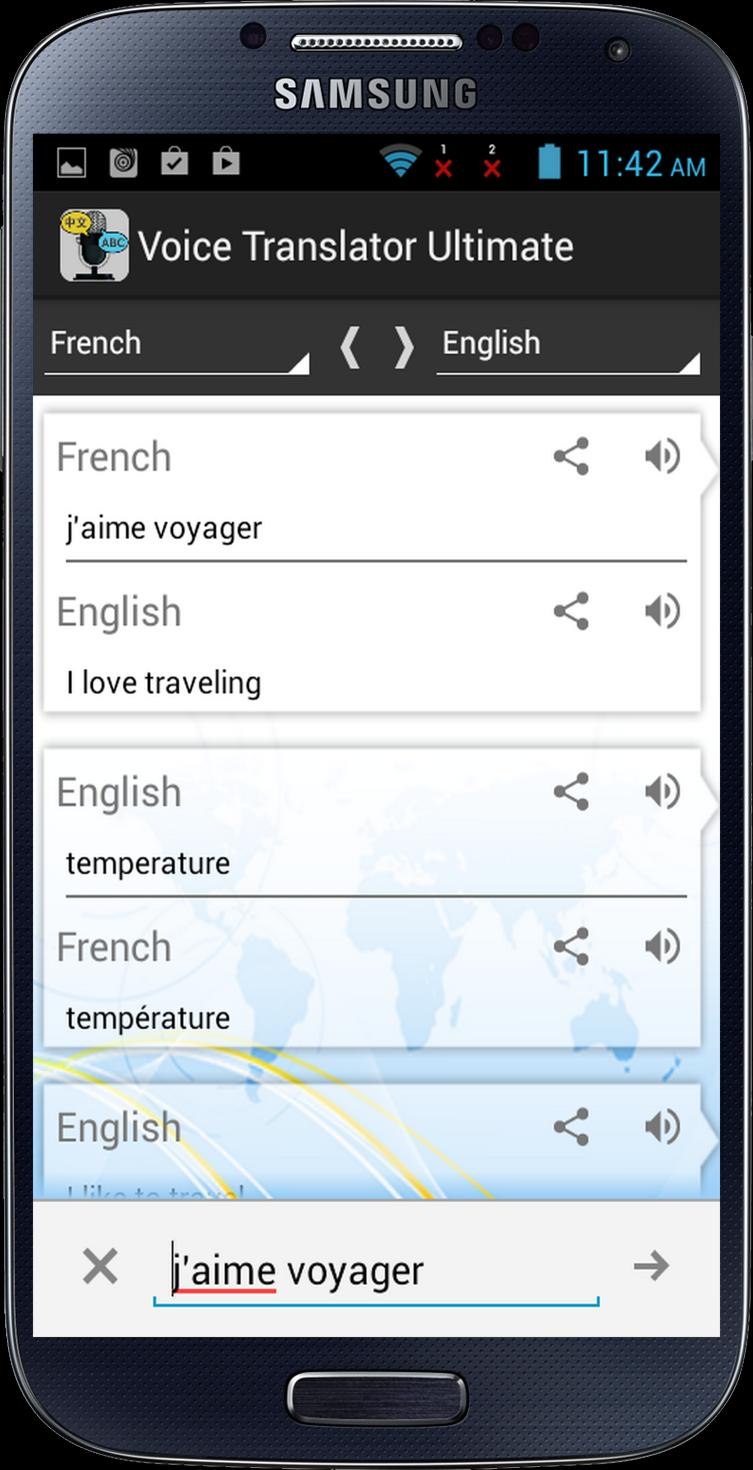
Task: Clear the text input with the X
Action: pyautogui.click(x=100, y=1267)
